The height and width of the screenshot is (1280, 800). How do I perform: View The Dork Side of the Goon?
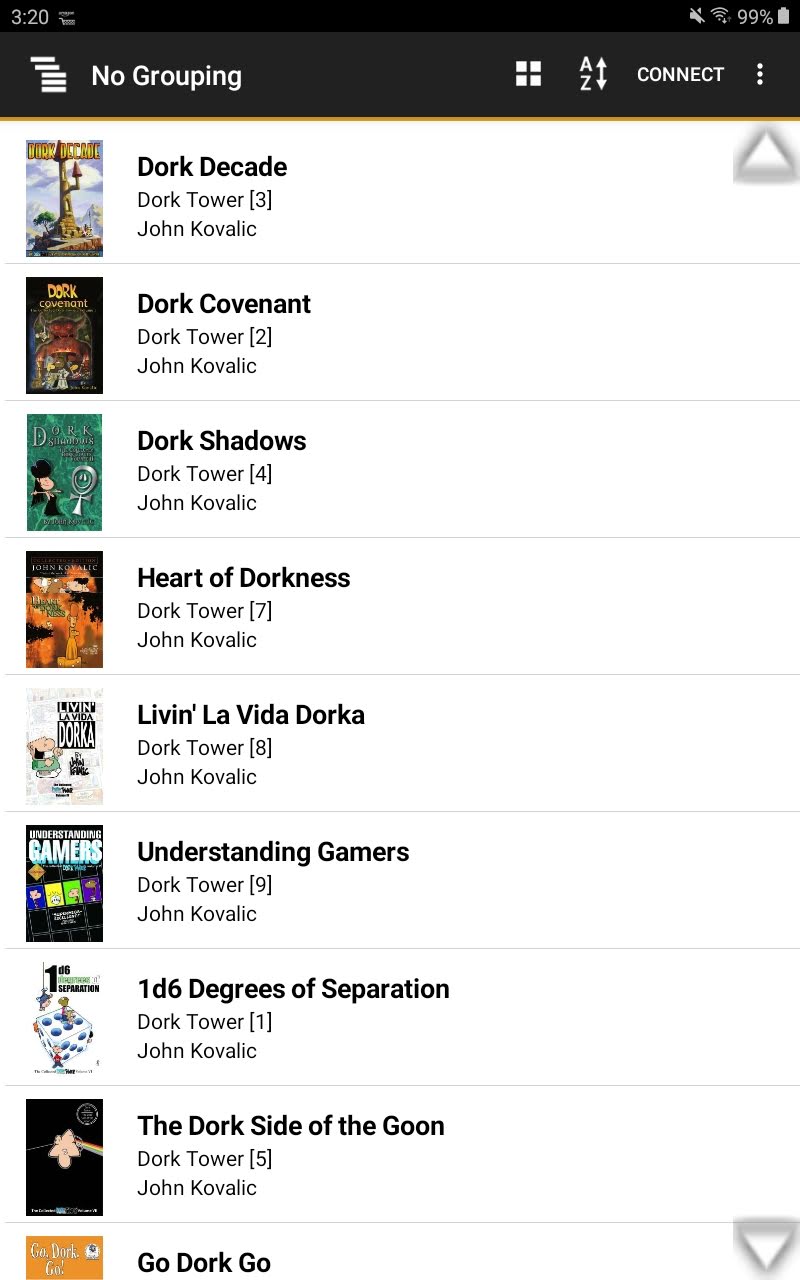click(291, 1126)
